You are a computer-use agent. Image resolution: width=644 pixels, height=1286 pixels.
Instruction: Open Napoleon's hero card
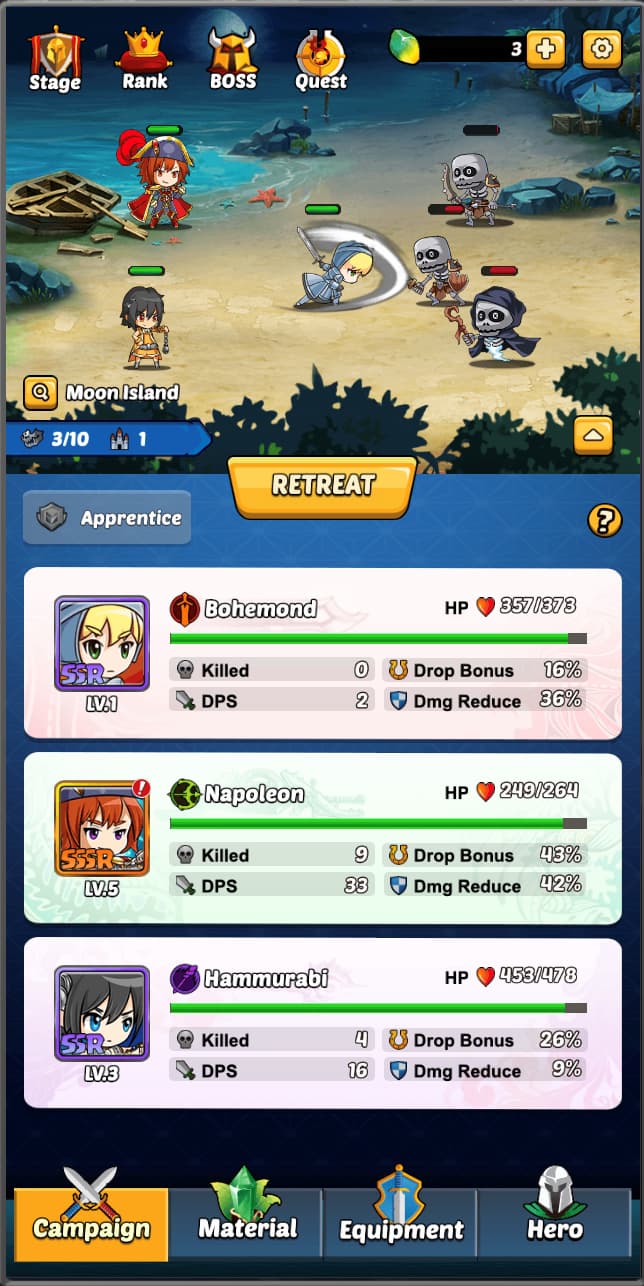point(102,828)
